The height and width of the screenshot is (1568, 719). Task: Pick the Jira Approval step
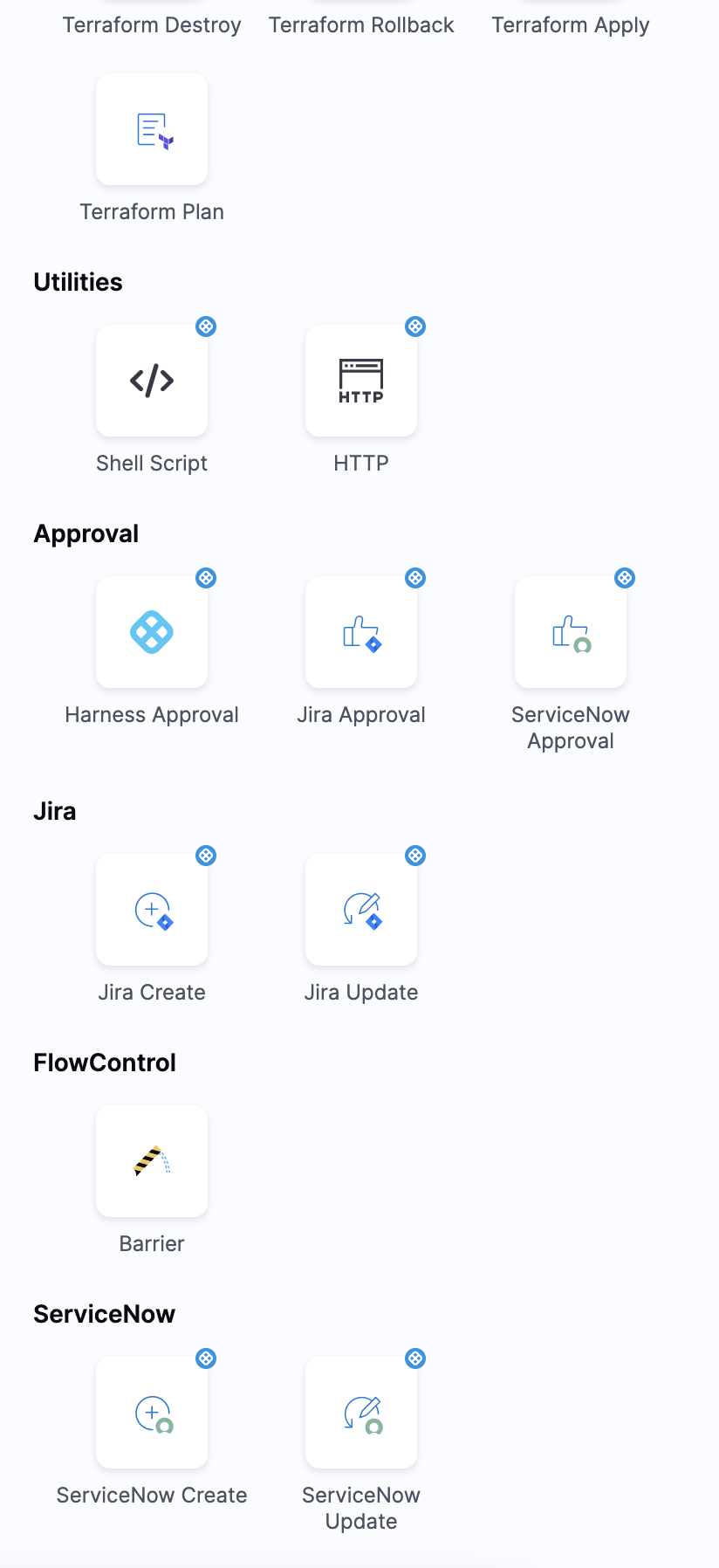[x=361, y=632]
